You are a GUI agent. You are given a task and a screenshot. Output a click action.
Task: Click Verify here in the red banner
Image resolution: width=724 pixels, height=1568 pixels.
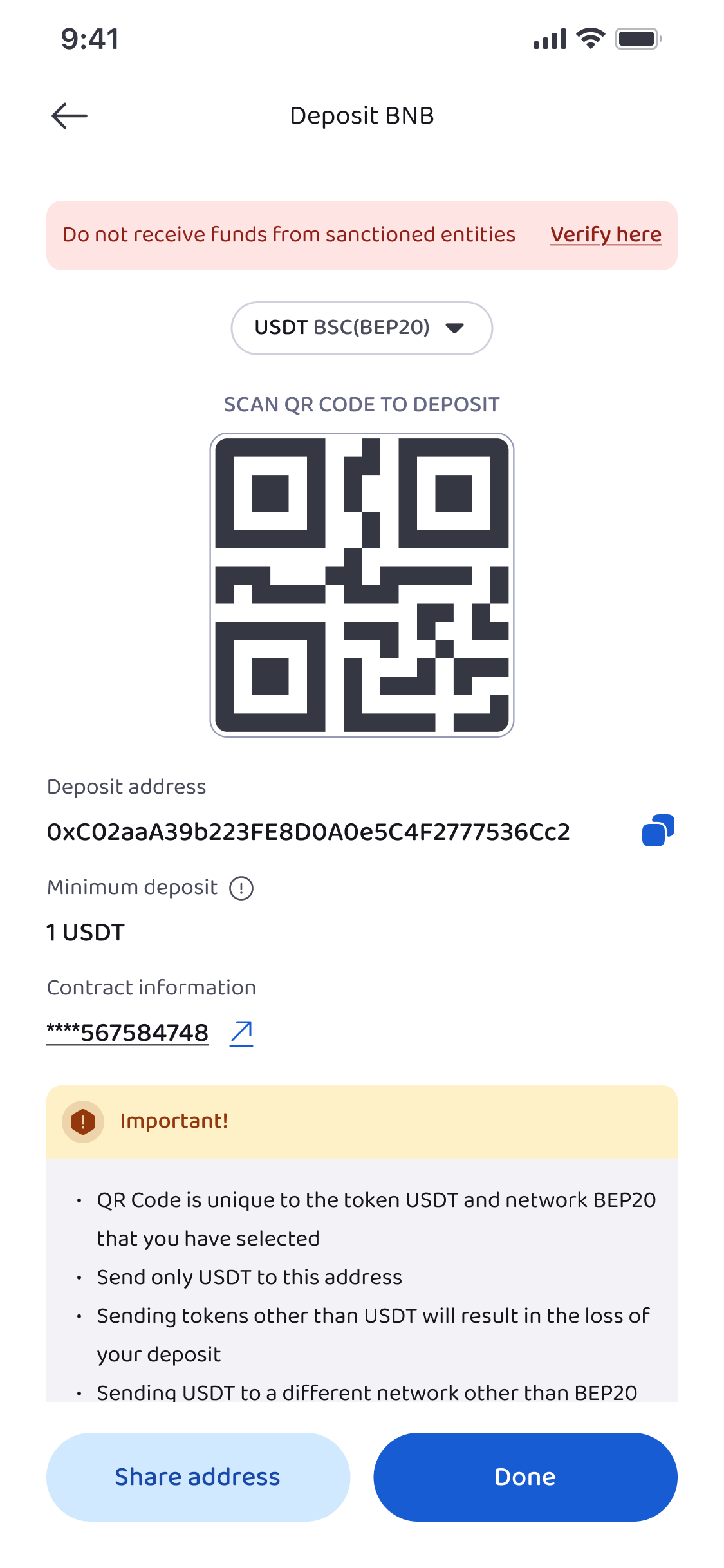[x=605, y=234]
